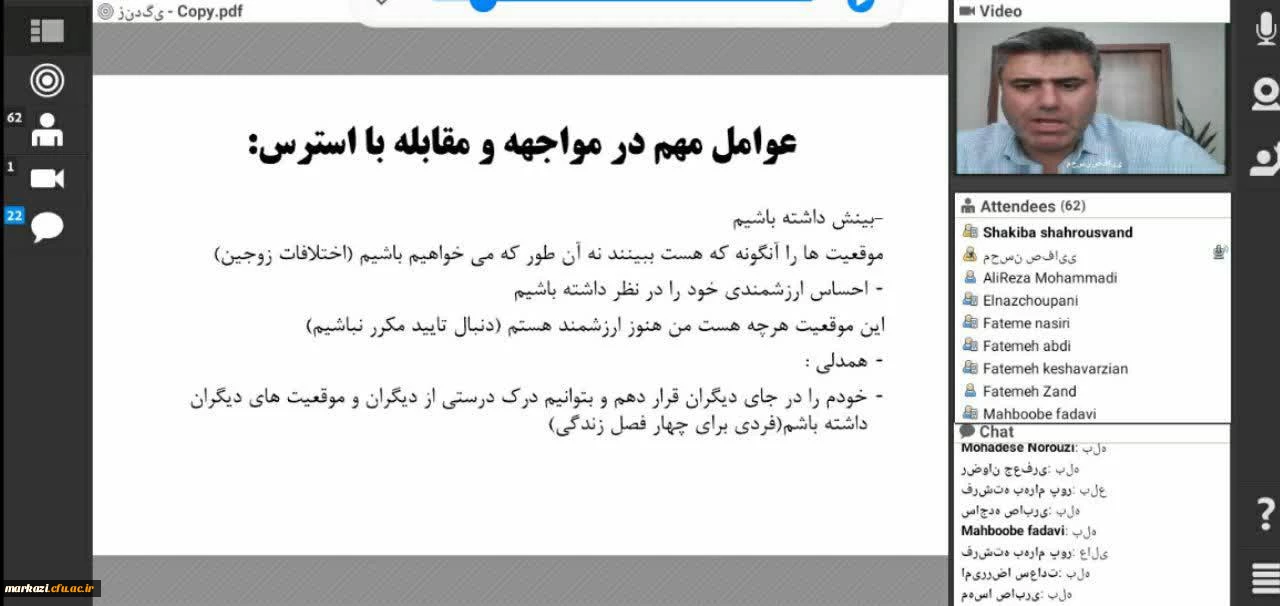
Task: Show the attendees panel with 62 participants
Action: point(46,130)
